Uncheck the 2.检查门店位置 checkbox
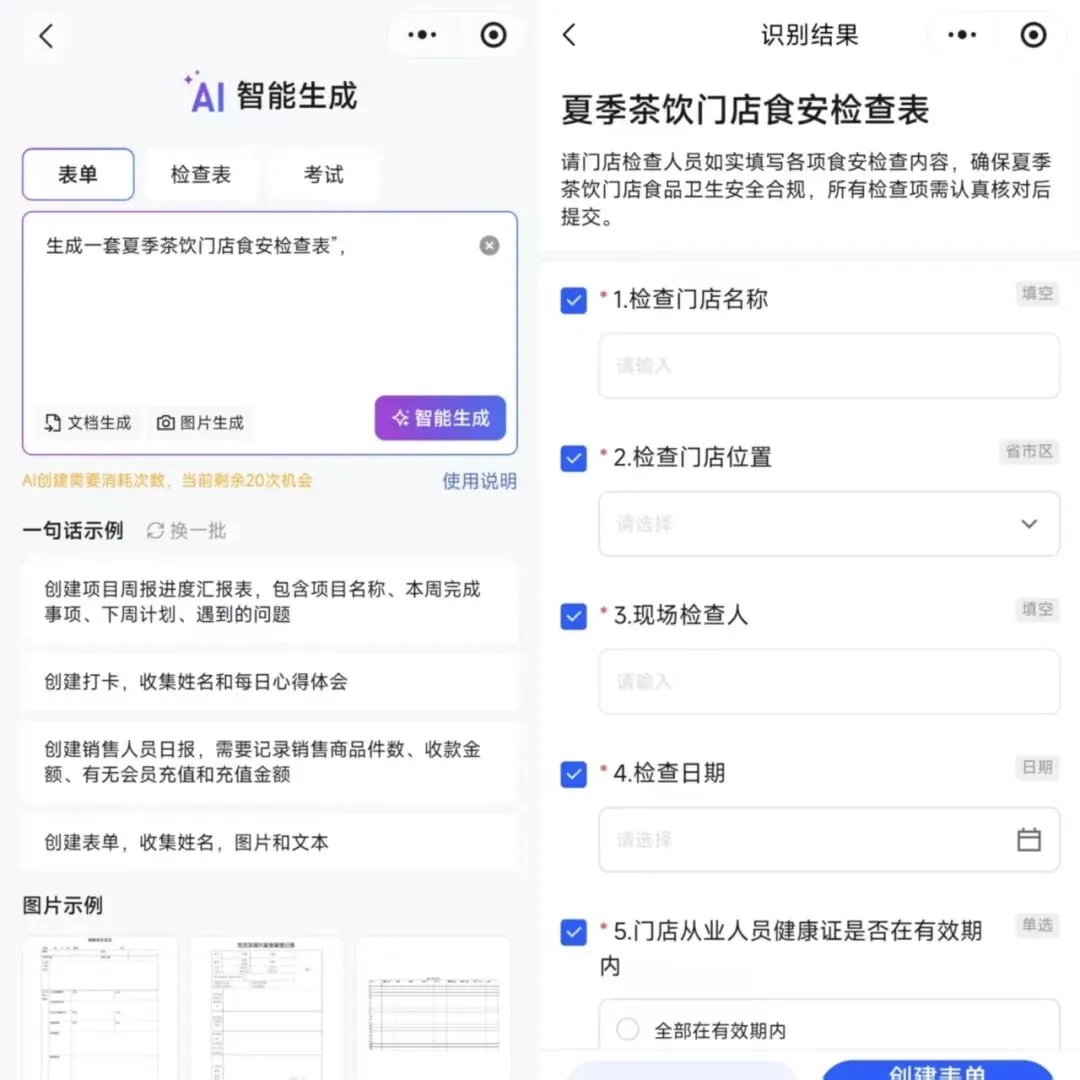Screen dimensions: 1080x1080 [x=574, y=458]
